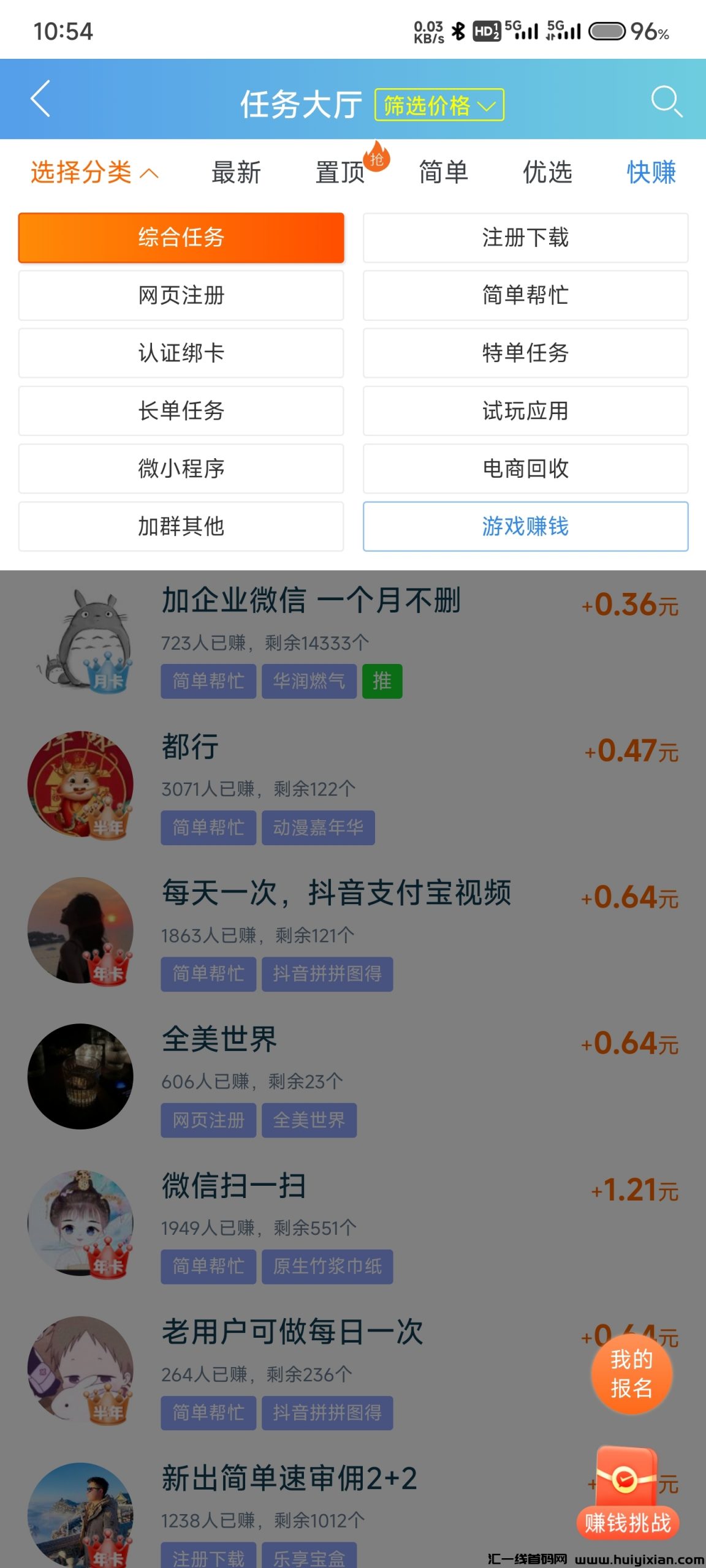
Task: Open the 全美世界 task
Action: coord(219,1039)
